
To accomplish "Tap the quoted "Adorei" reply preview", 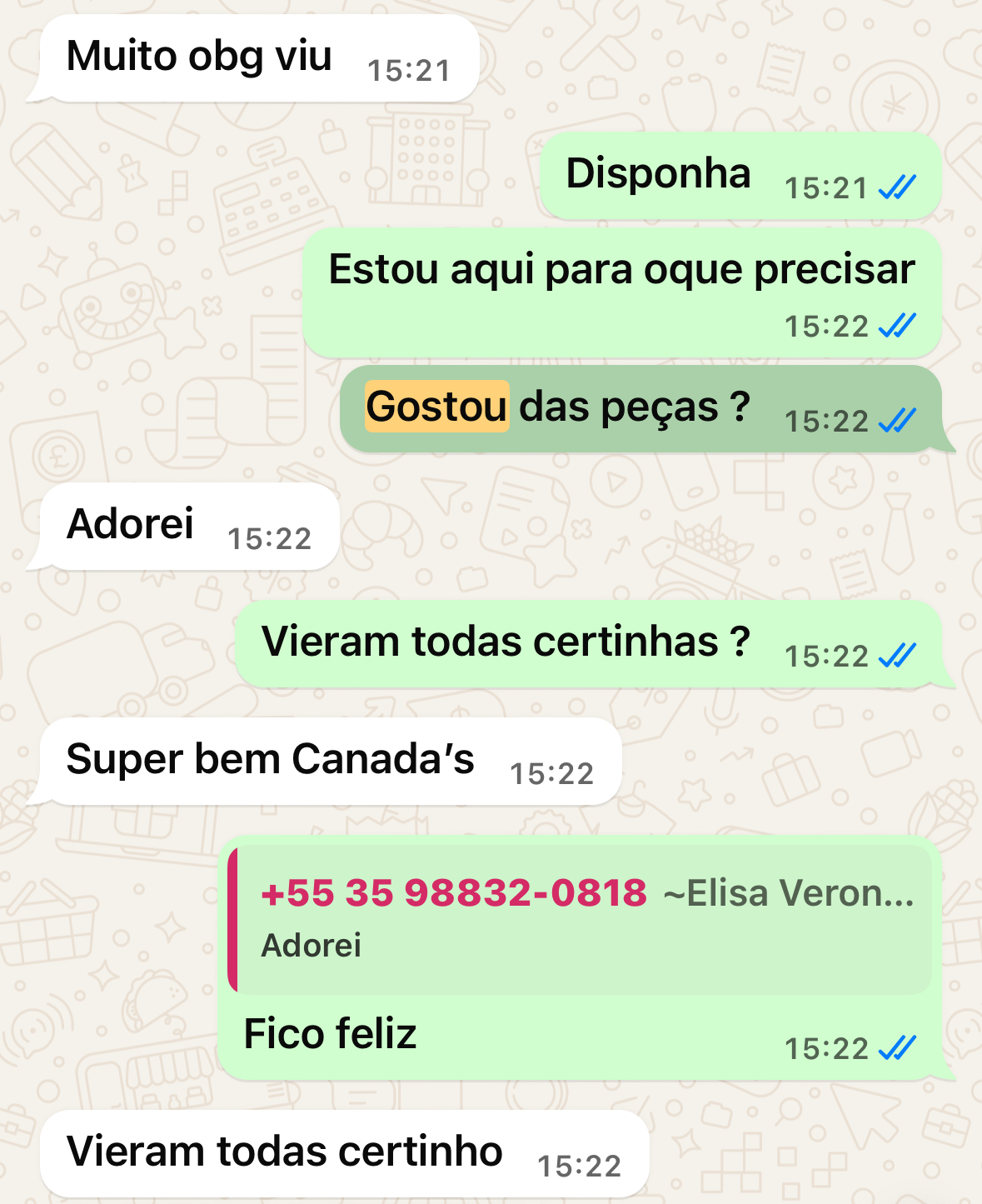I will click(x=580, y=920).
